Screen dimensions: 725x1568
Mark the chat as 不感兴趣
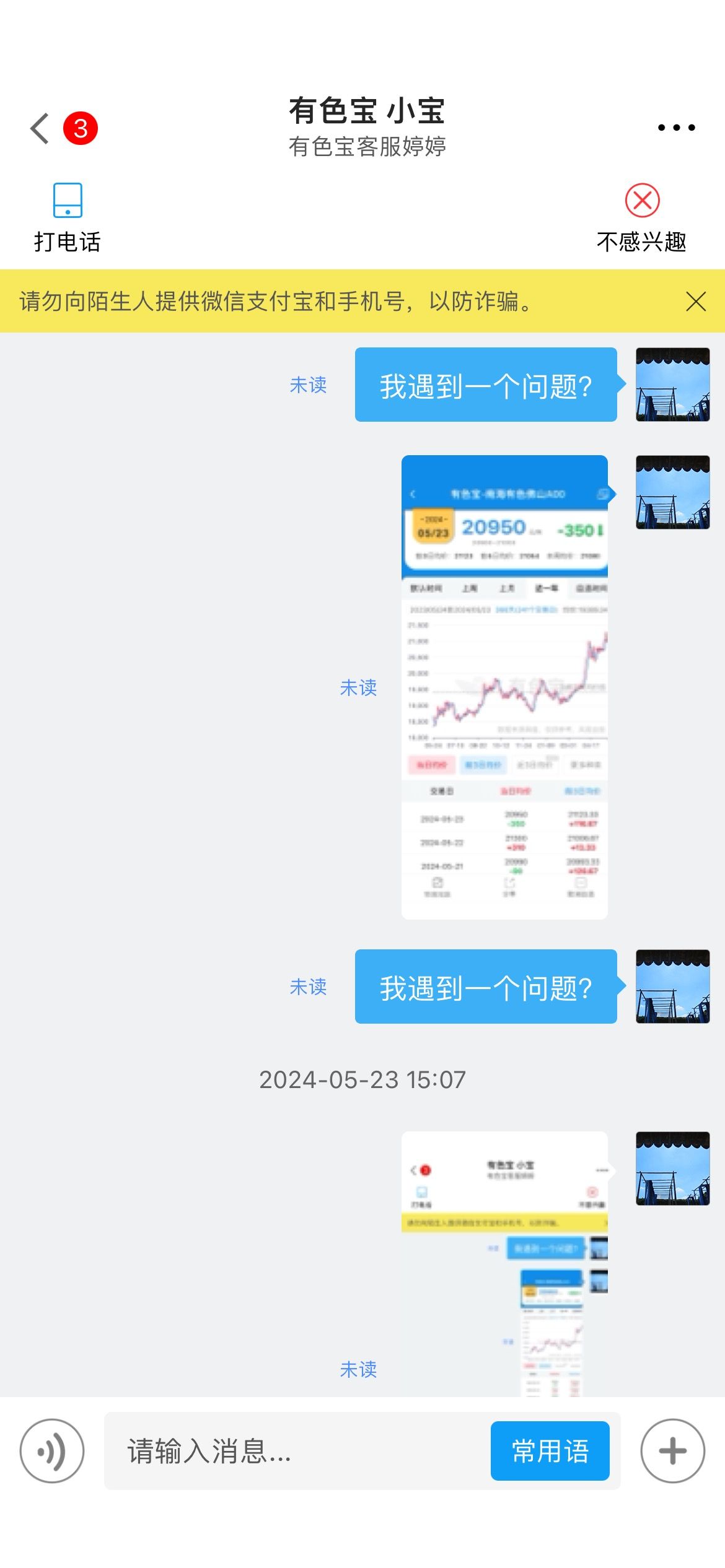tap(641, 218)
